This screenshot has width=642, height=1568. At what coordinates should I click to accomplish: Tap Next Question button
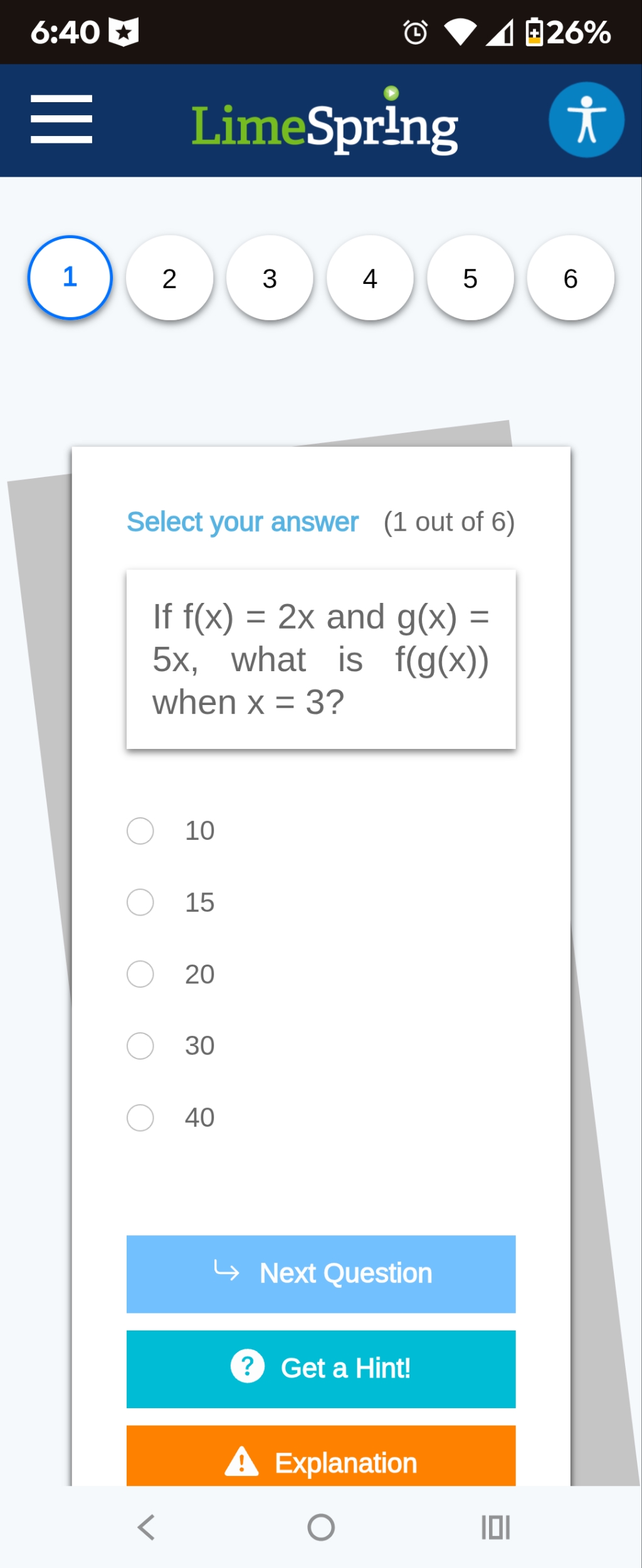point(321,1274)
